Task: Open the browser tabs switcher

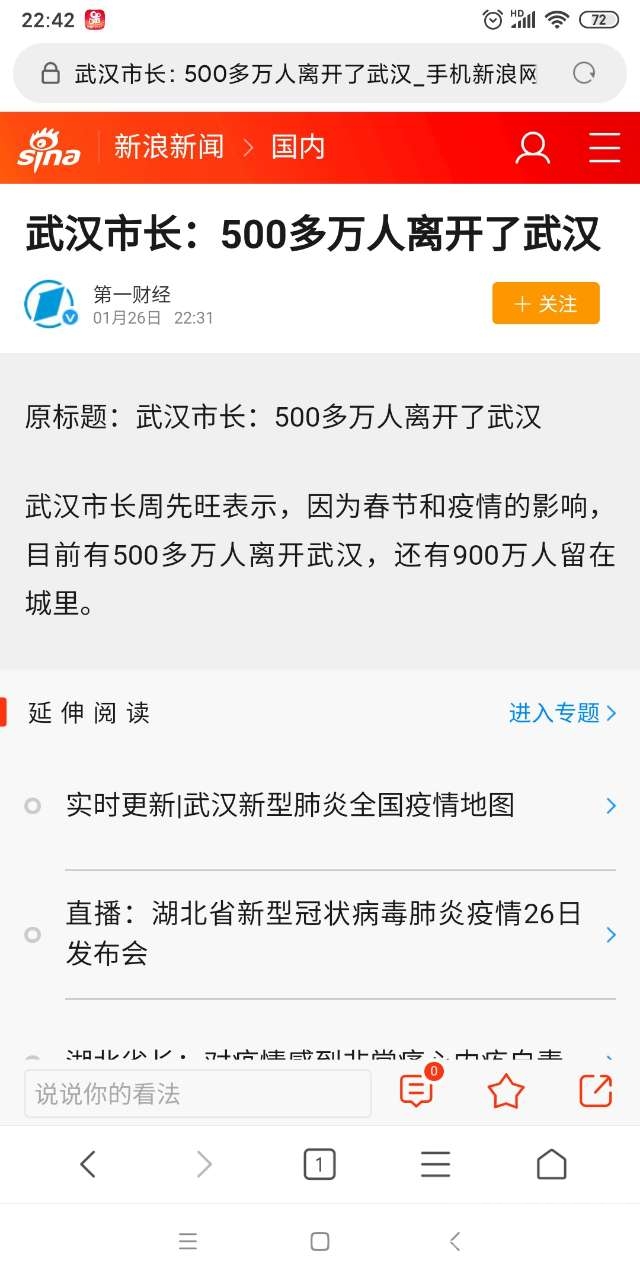Action: [x=319, y=1164]
